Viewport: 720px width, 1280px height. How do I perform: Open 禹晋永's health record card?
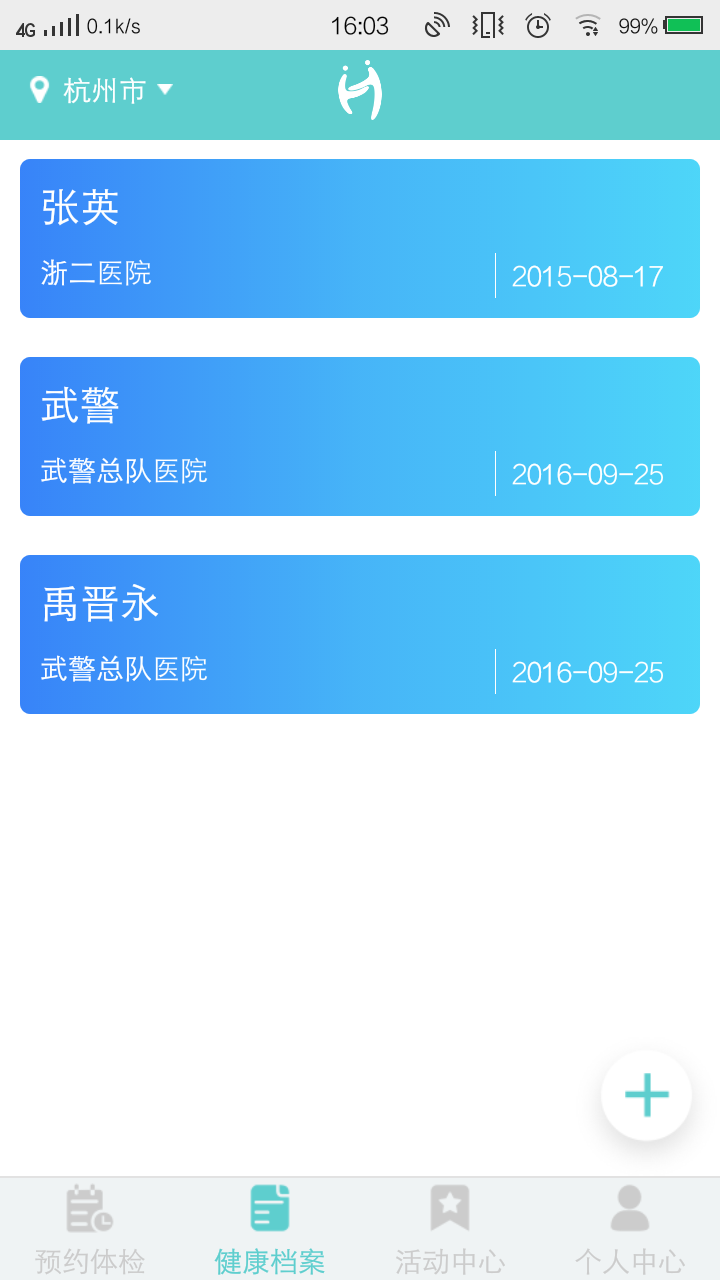click(x=360, y=634)
